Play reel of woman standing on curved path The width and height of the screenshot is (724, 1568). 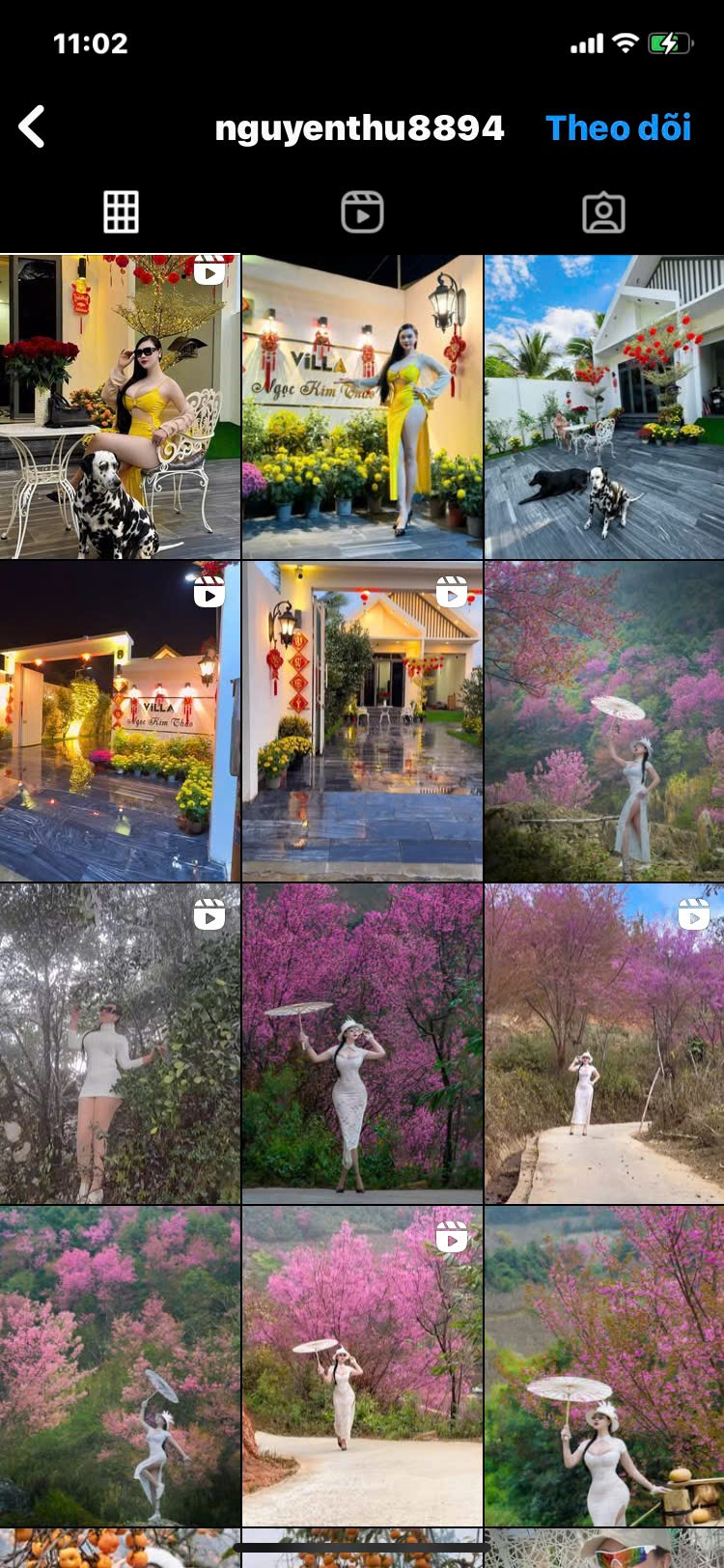[x=604, y=1044]
